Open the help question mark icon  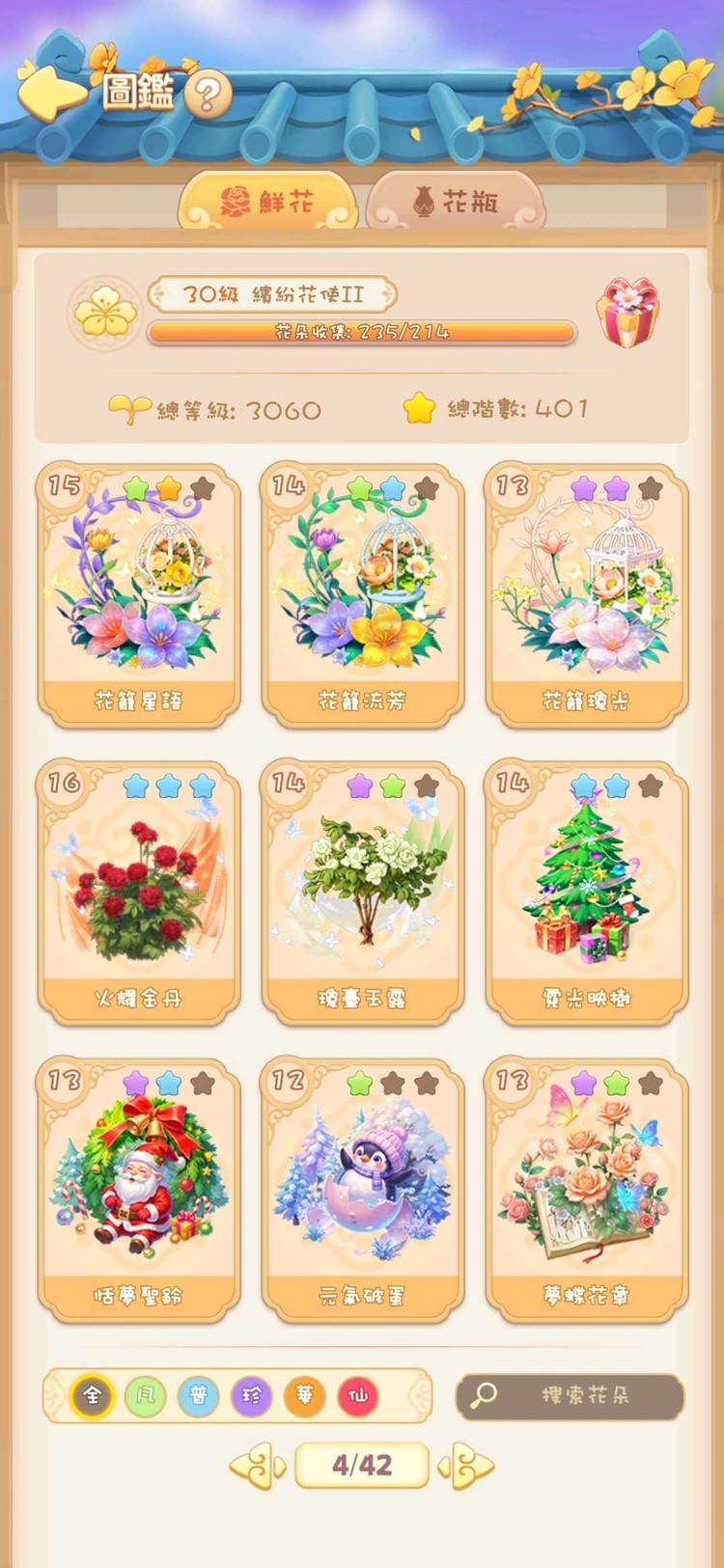(x=206, y=94)
